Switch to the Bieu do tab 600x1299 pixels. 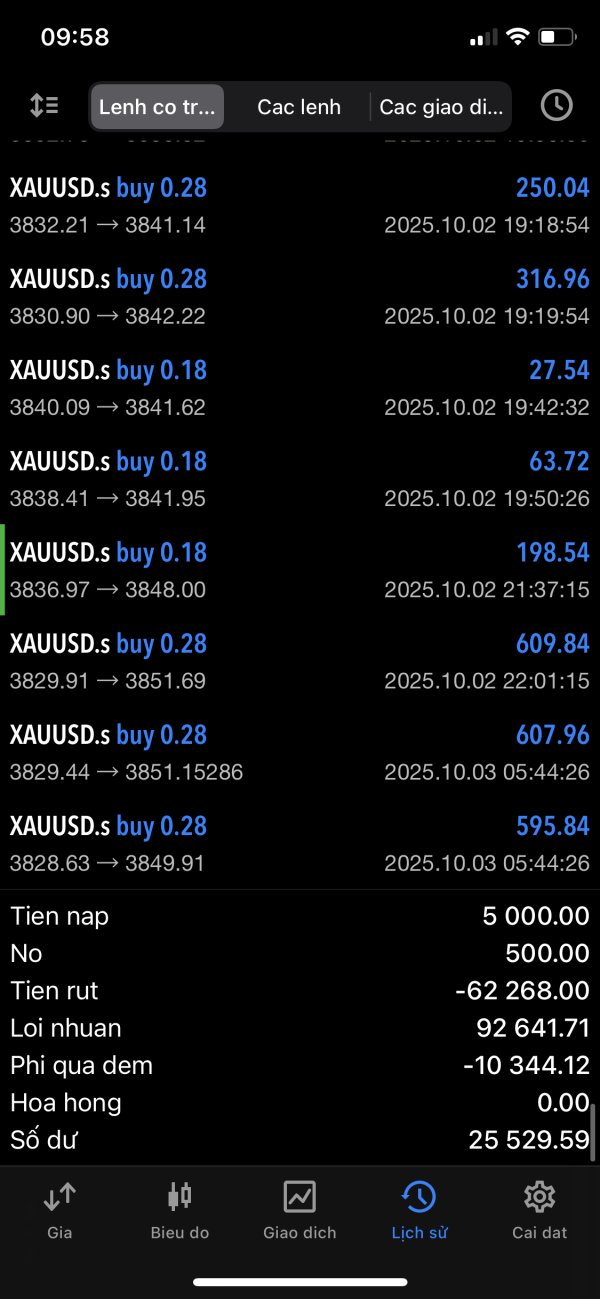pyautogui.click(x=180, y=1208)
